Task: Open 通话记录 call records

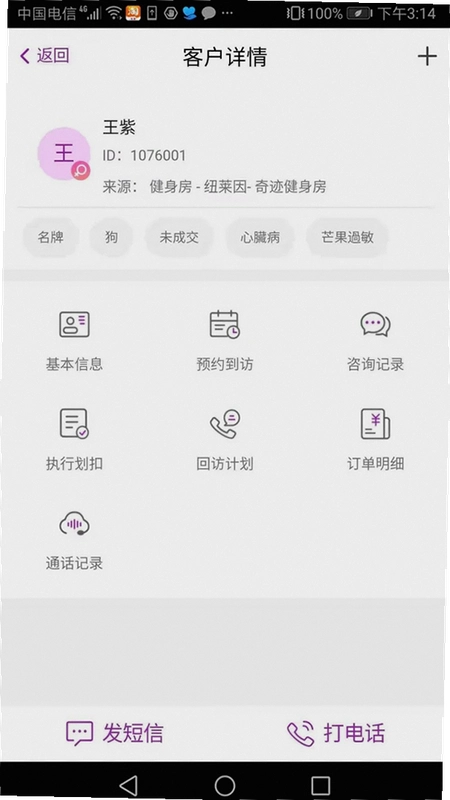Action: (74, 540)
